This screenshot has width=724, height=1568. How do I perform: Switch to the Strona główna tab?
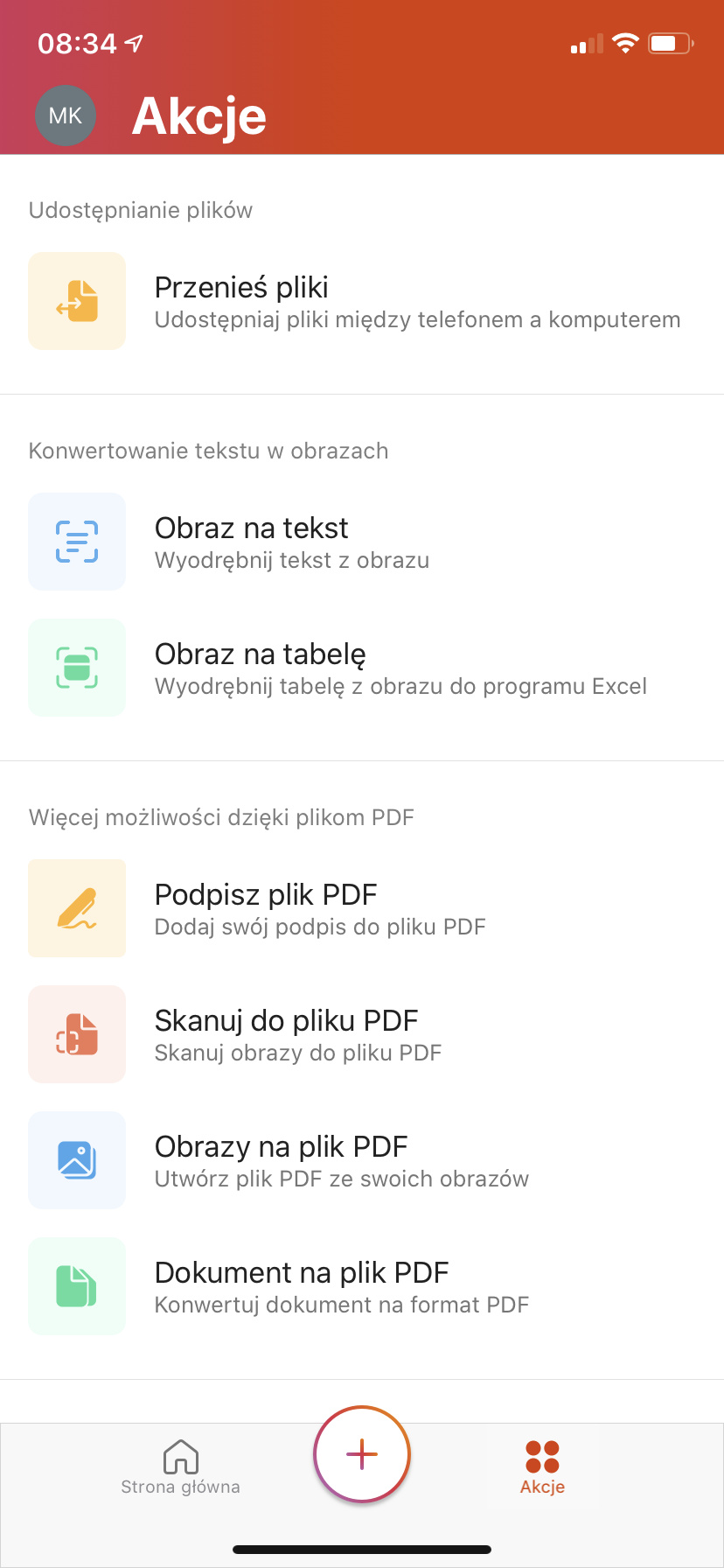[180, 1467]
